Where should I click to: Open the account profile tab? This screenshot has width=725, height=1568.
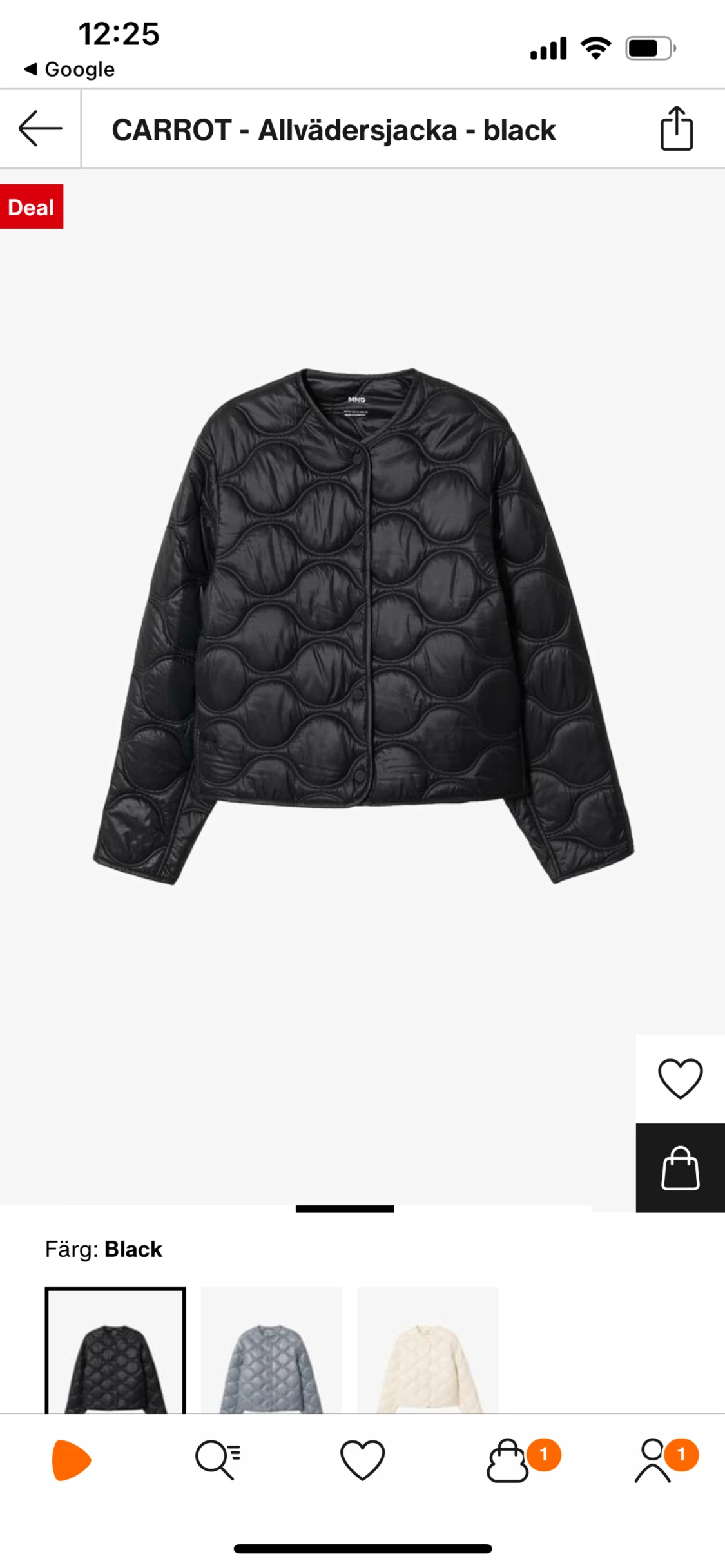tap(653, 1460)
